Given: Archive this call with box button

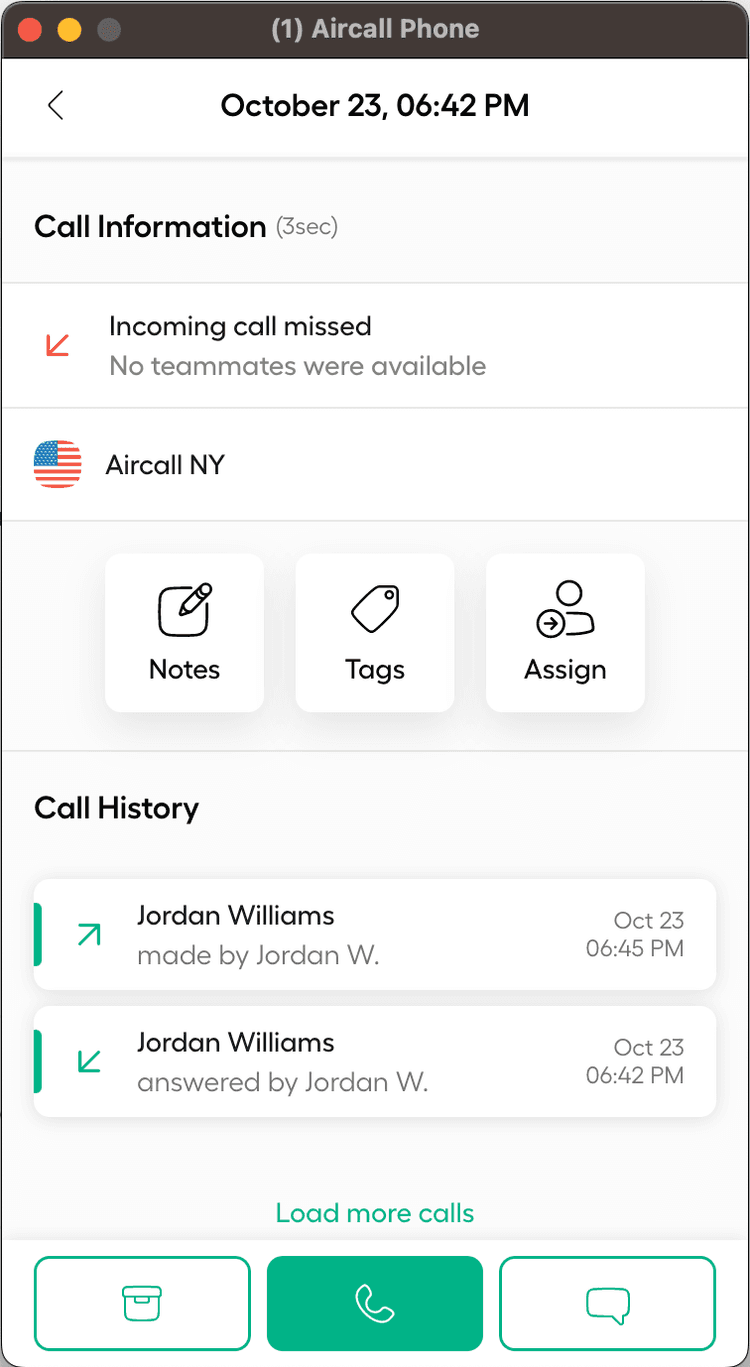Looking at the screenshot, I should [x=142, y=1303].
